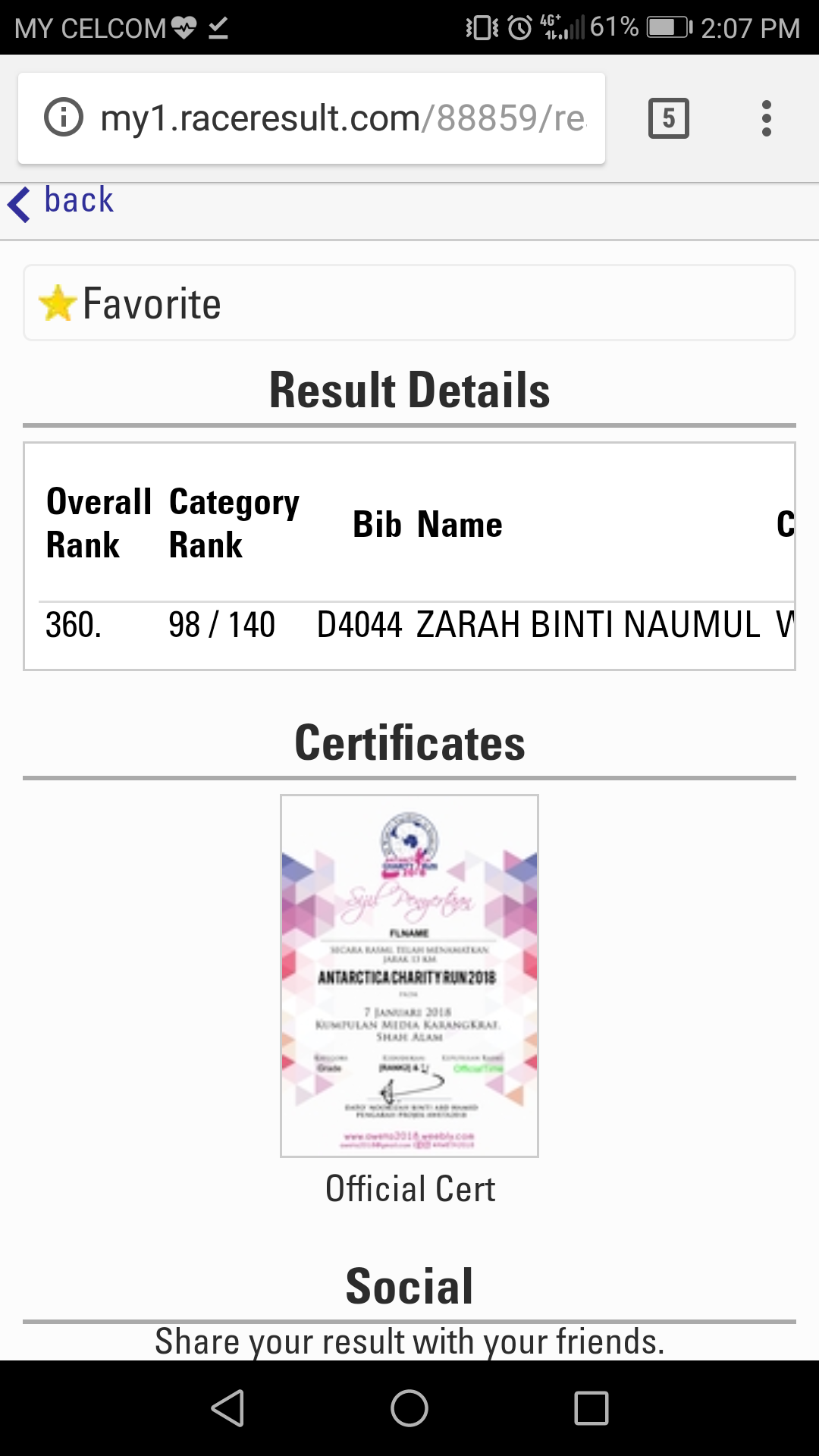Open the browser tab switcher
Image resolution: width=819 pixels, height=1456 pixels.
pos(669,118)
